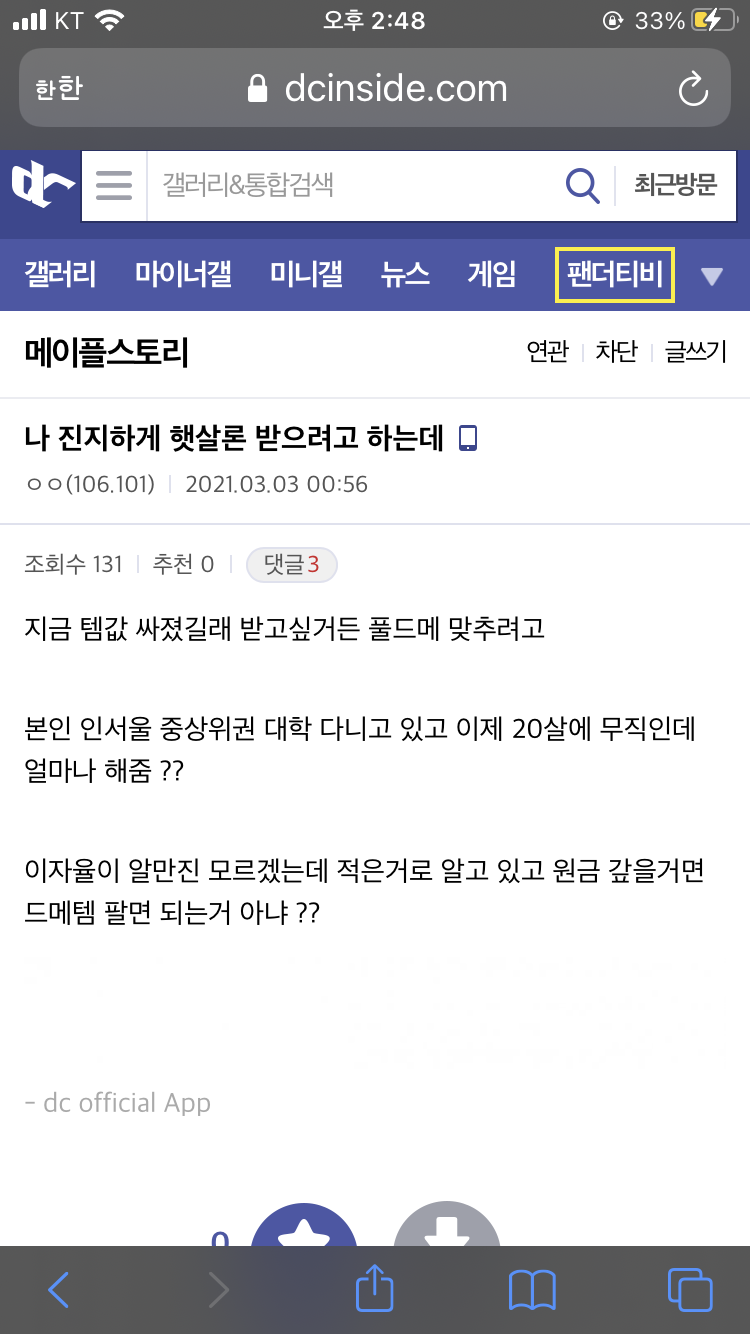
Task: Go back with Safari's back arrow
Action: 59,1290
